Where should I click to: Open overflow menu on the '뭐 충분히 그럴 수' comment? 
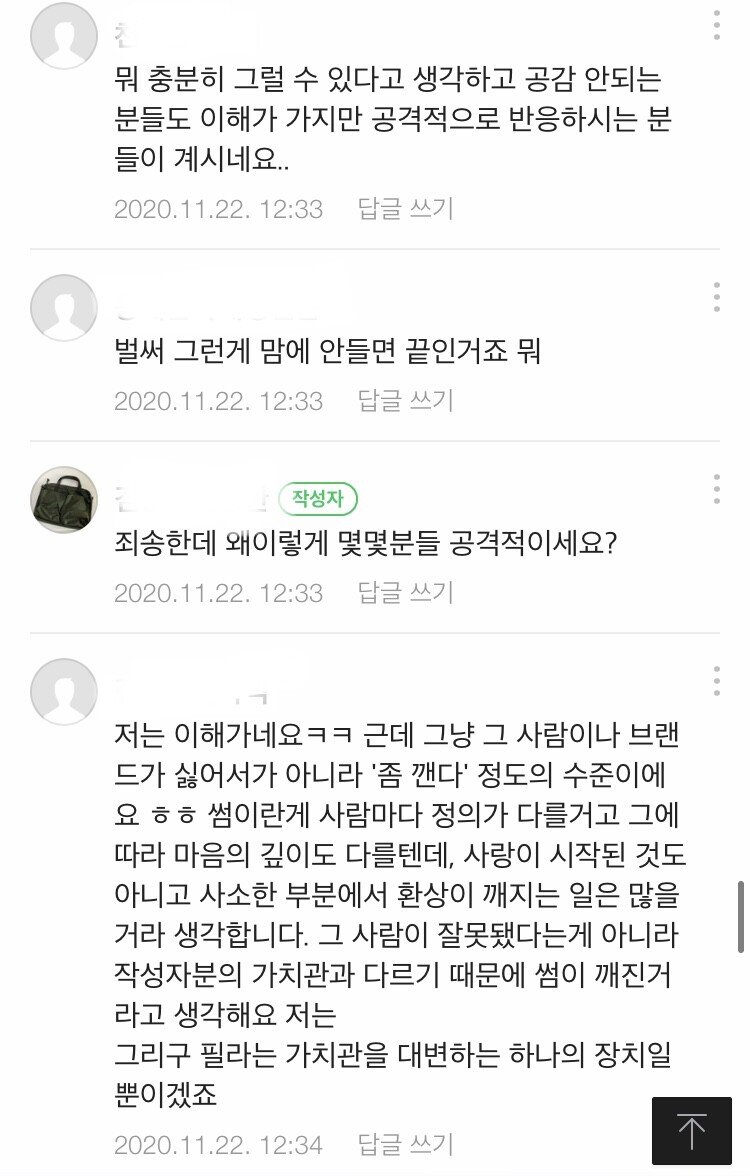717,25
